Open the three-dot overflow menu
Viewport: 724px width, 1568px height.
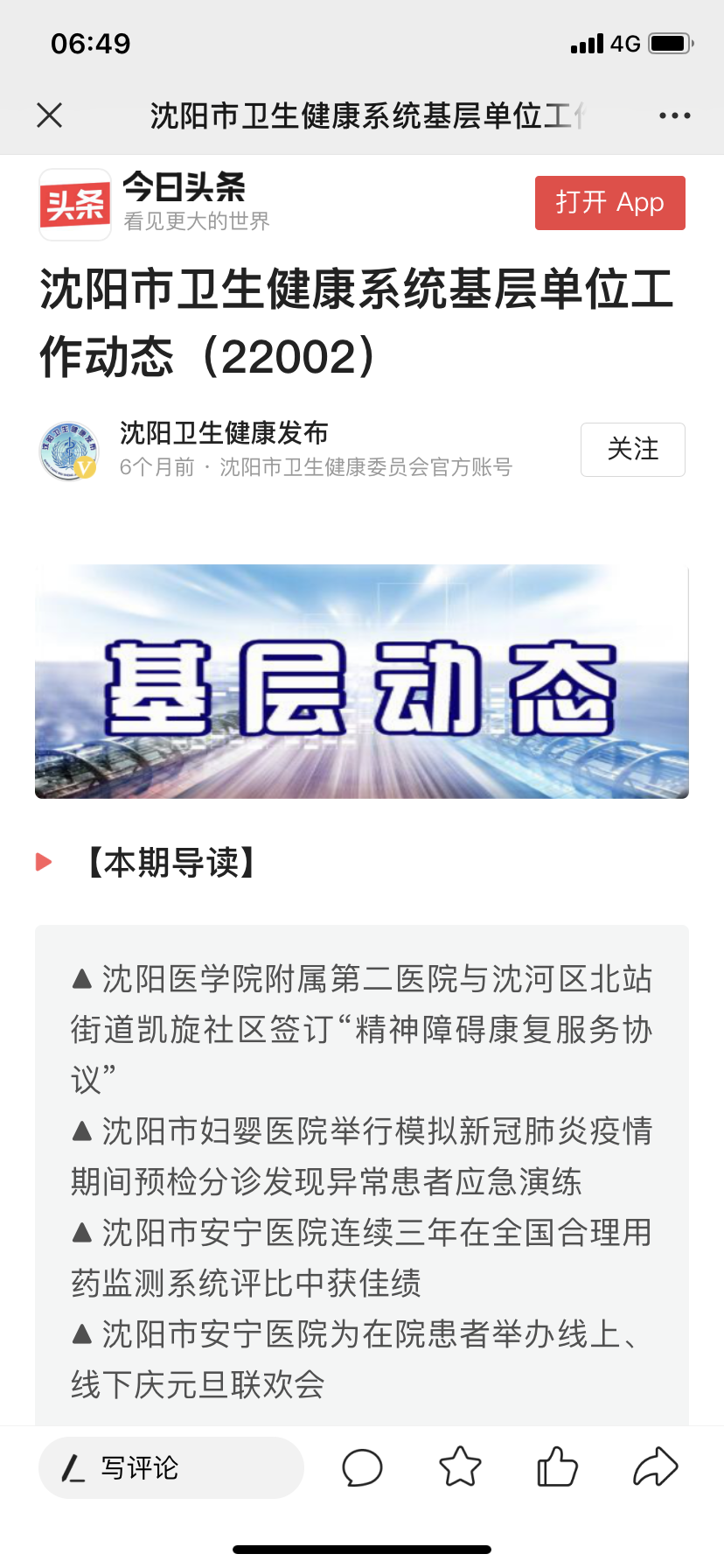click(x=674, y=115)
